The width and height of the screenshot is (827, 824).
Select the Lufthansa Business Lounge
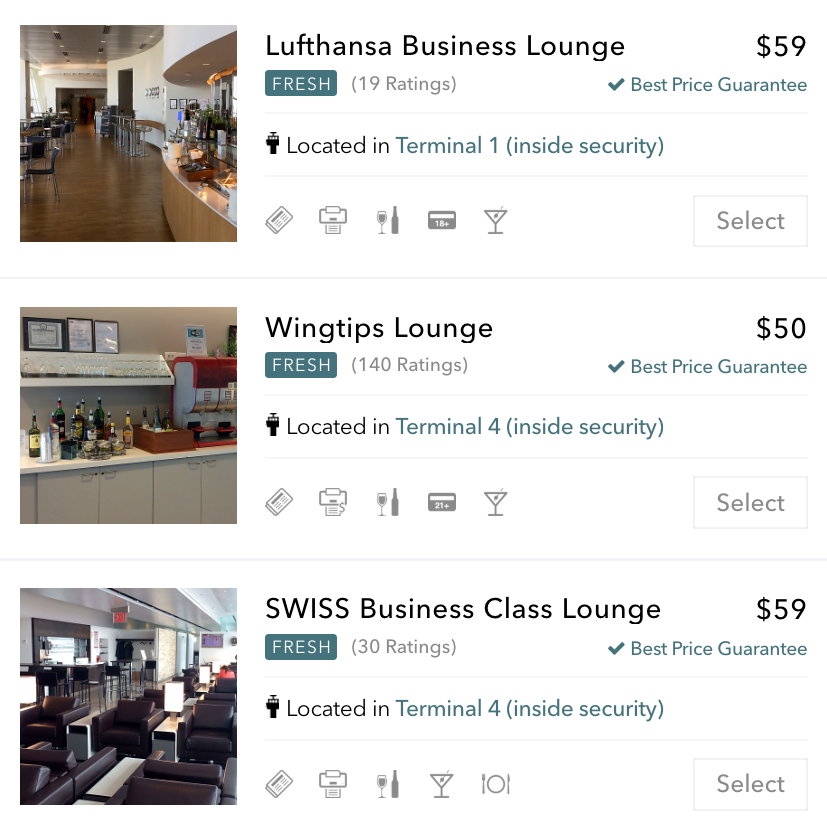coord(750,221)
